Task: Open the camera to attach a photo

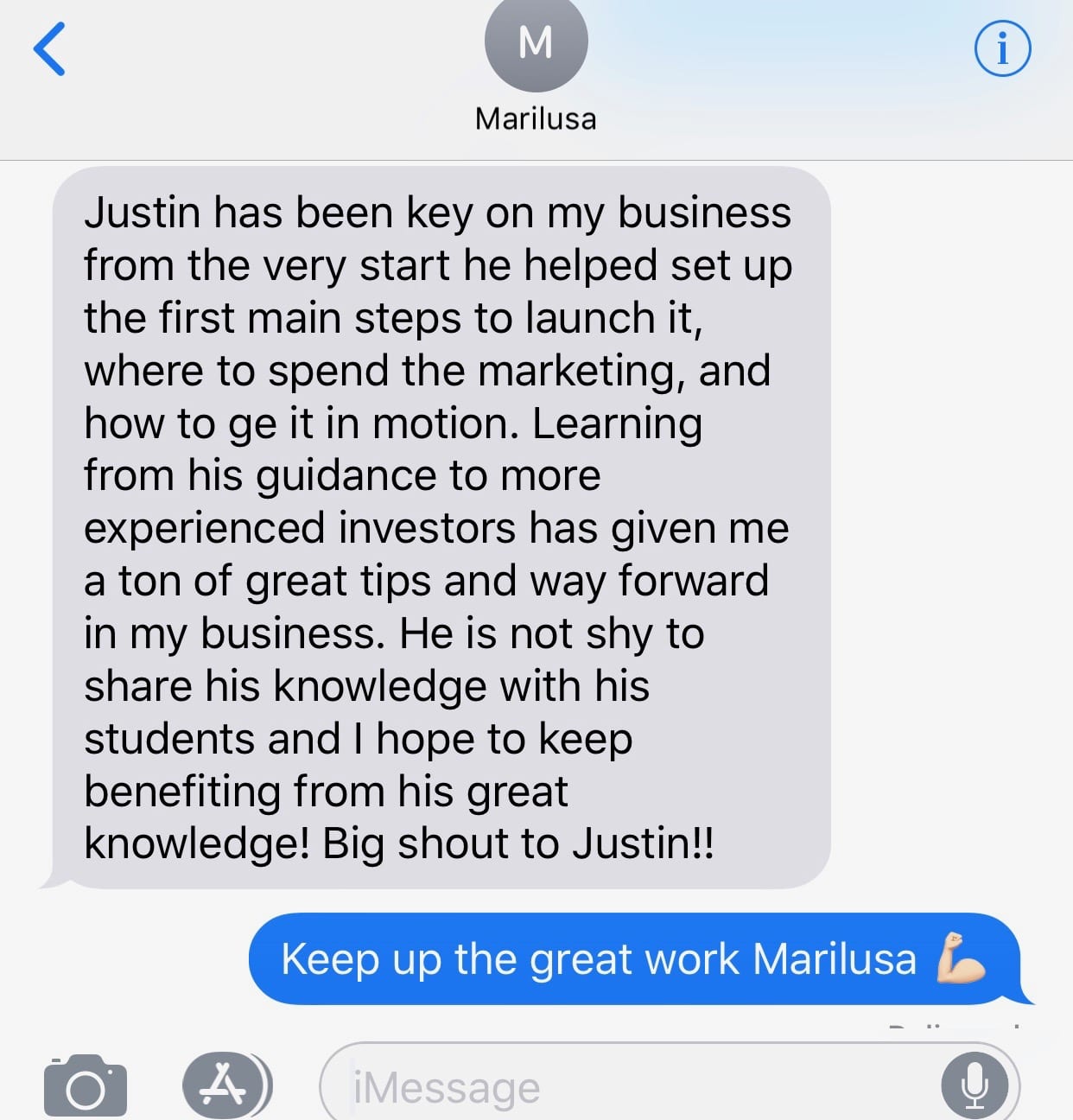Action: click(86, 1086)
